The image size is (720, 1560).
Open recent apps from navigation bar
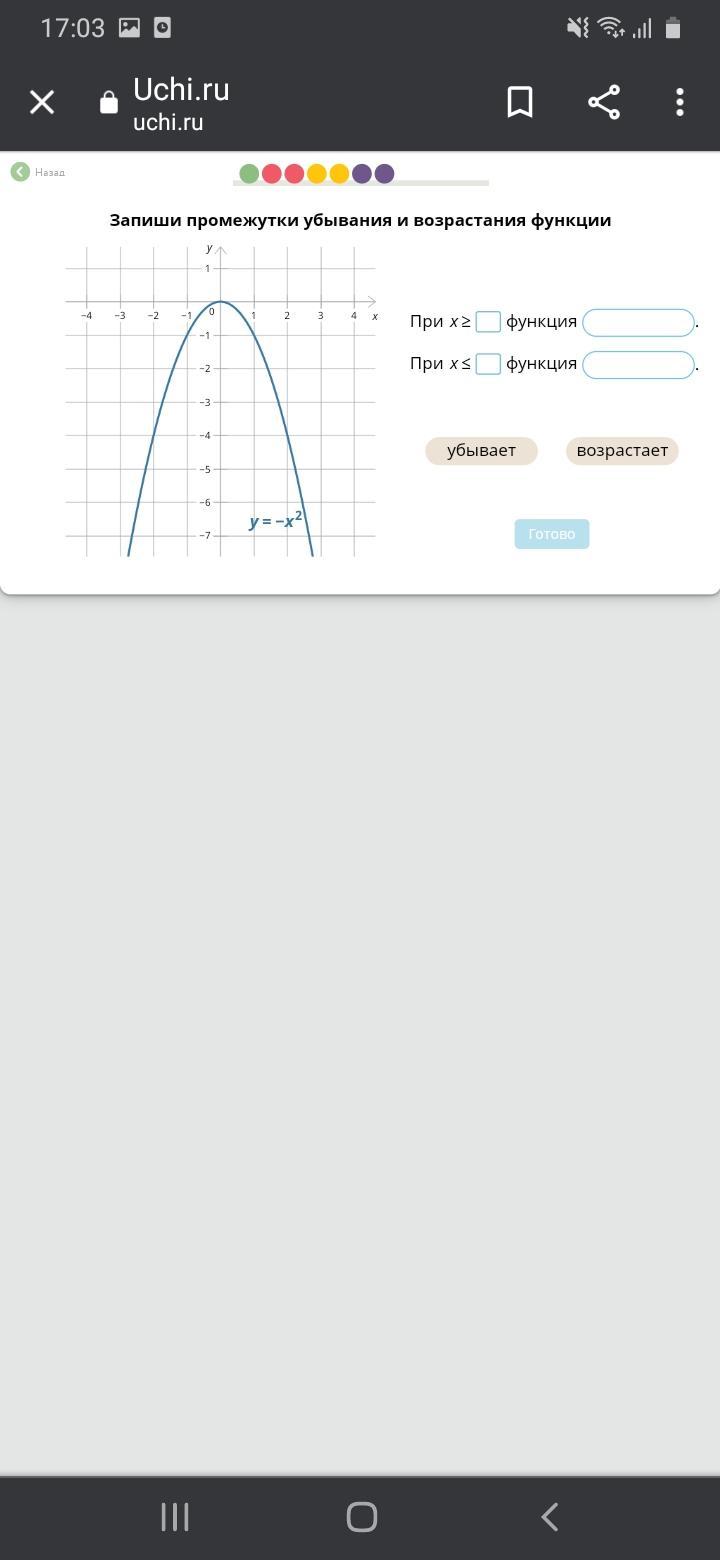click(x=175, y=1517)
